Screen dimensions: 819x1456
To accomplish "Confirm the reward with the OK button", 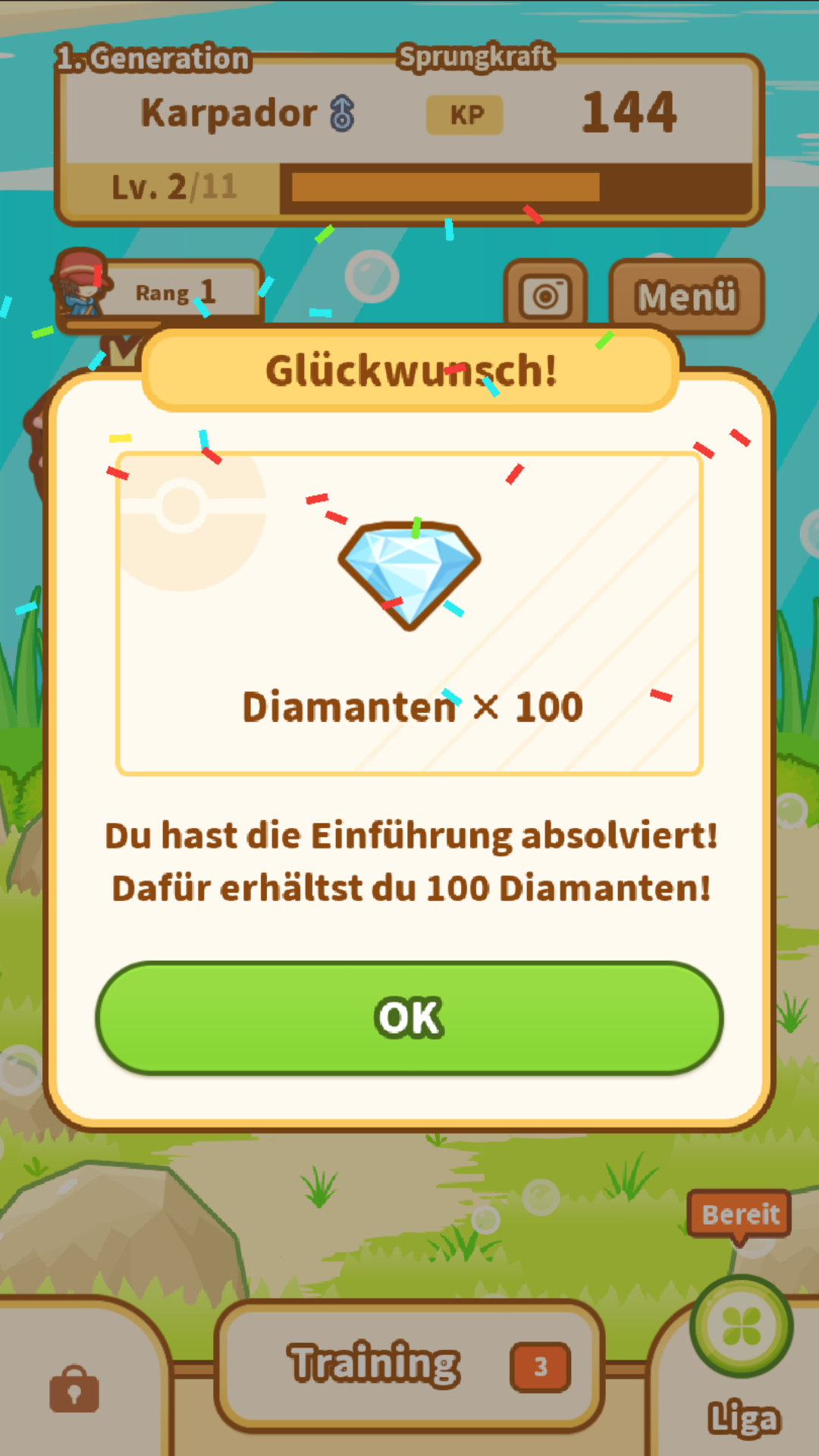I will click(409, 1018).
